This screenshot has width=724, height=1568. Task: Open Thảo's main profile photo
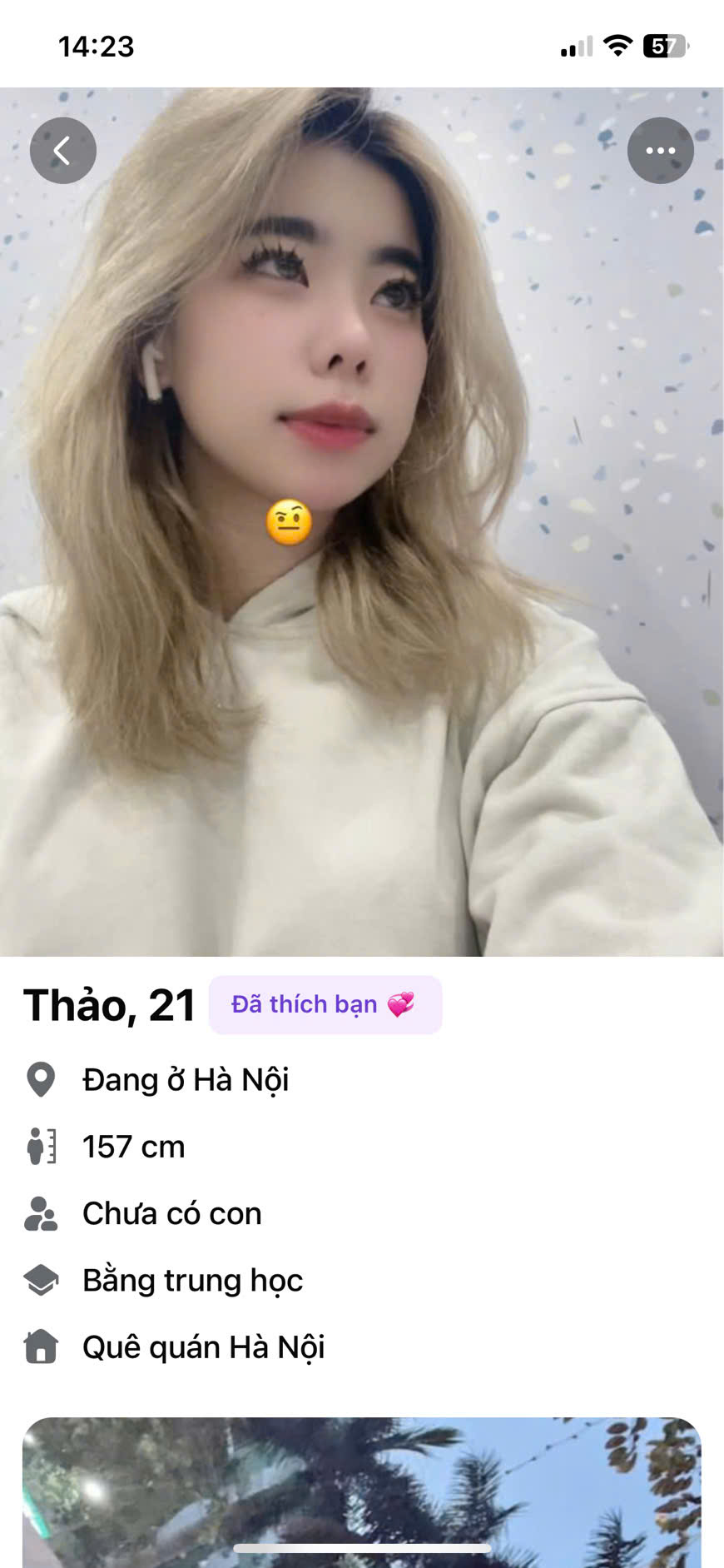click(x=361, y=583)
